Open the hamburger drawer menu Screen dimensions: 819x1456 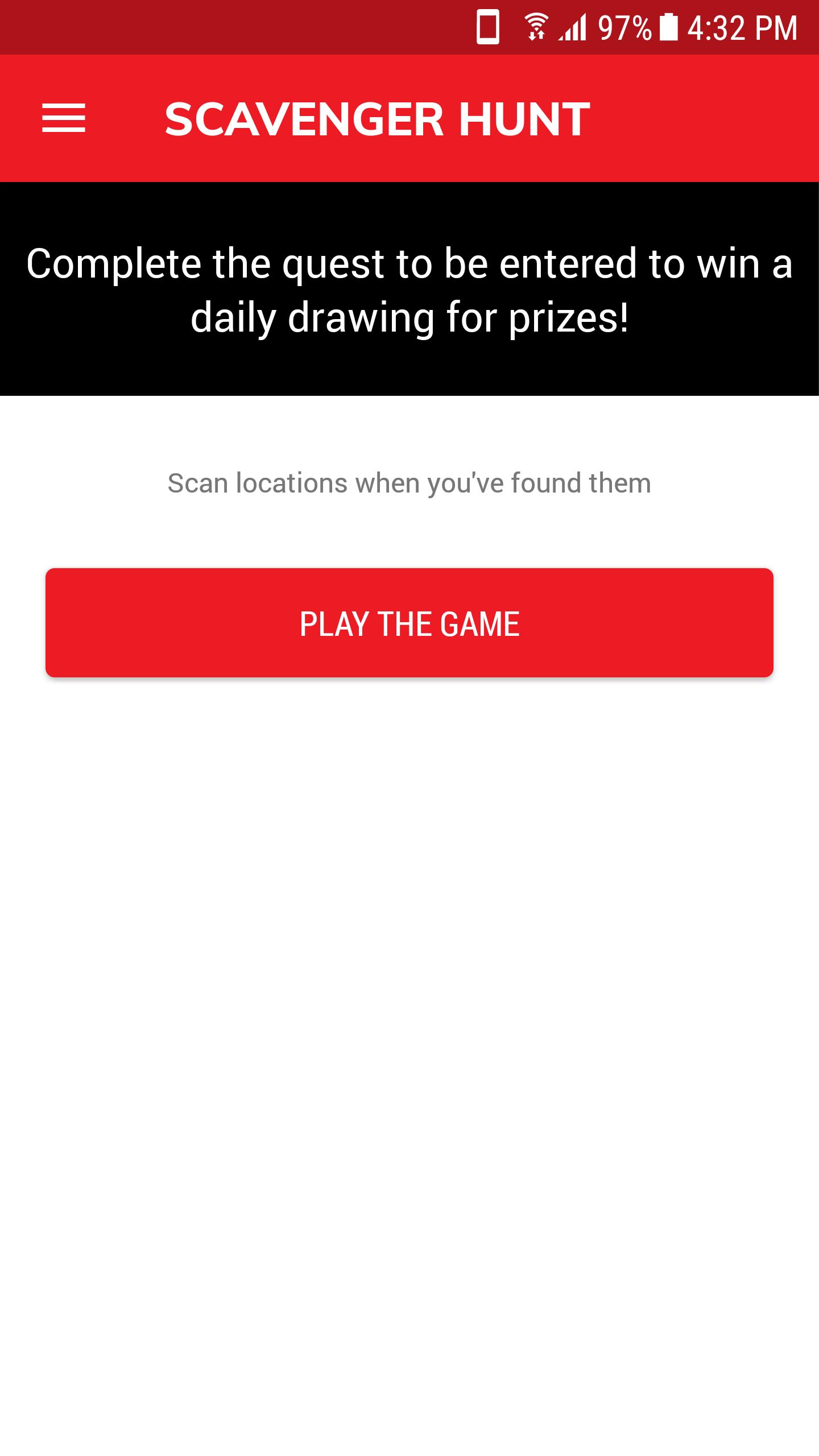pos(64,118)
